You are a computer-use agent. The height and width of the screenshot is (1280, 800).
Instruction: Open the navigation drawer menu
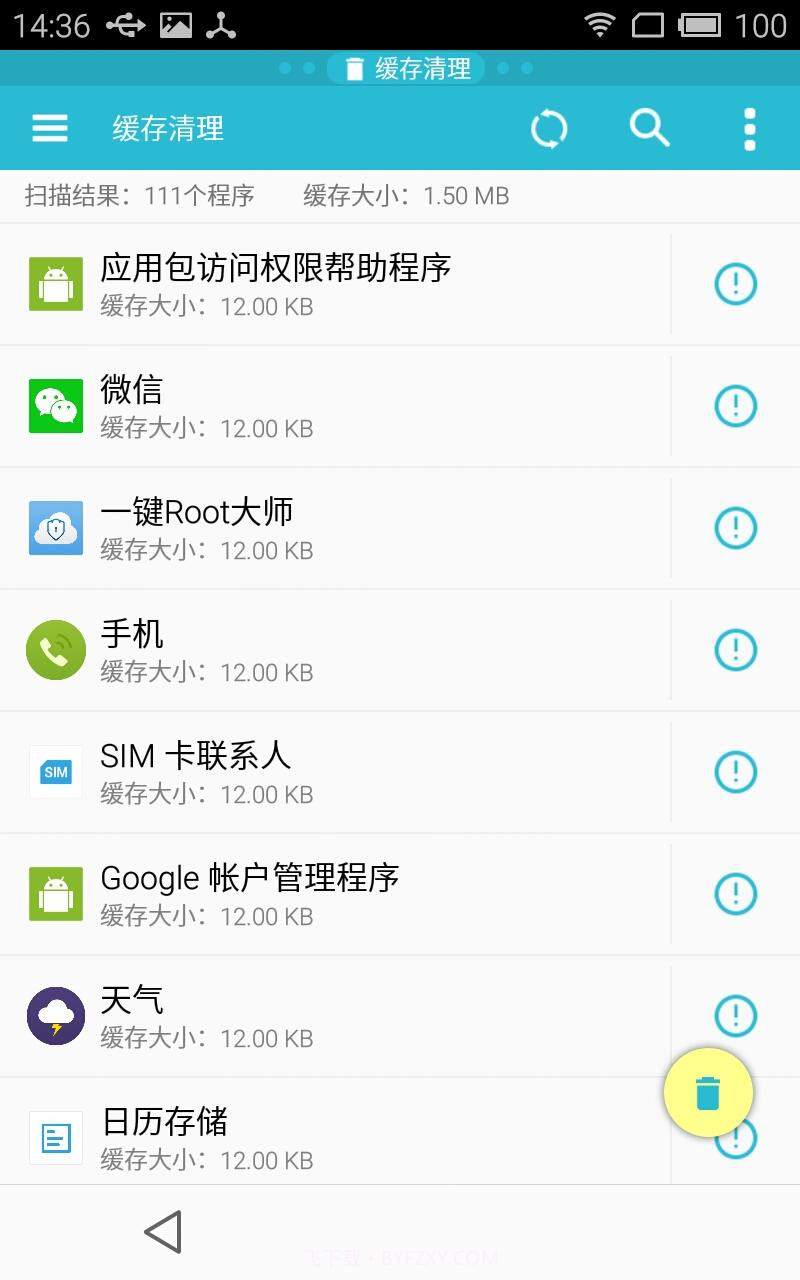tap(49, 128)
